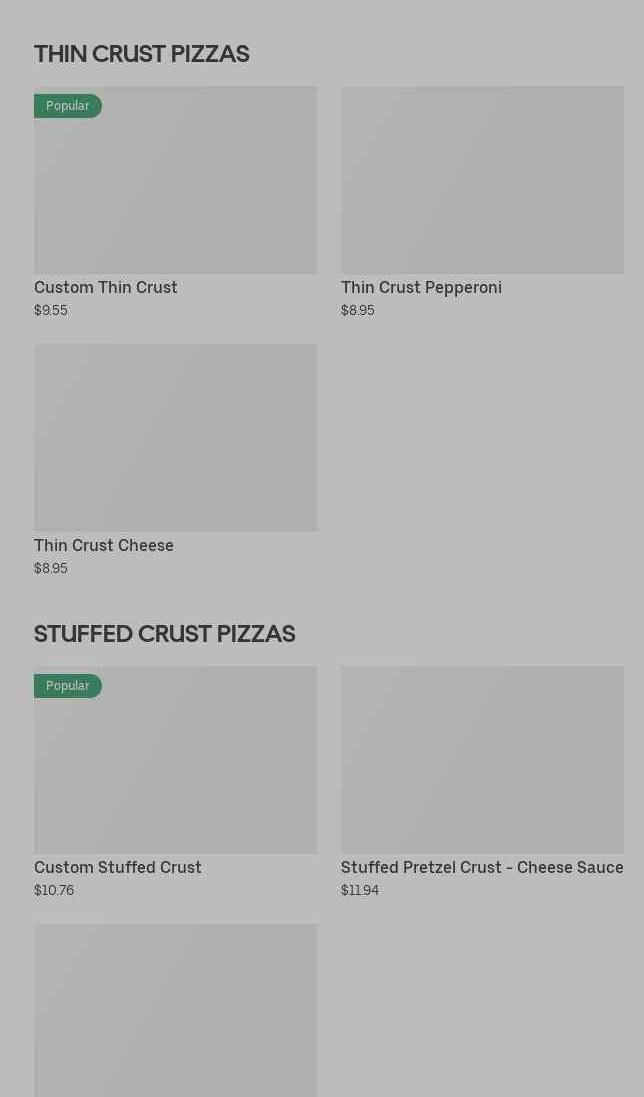
Task: Open Thin Crust Cheese pizza
Action: (175, 439)
